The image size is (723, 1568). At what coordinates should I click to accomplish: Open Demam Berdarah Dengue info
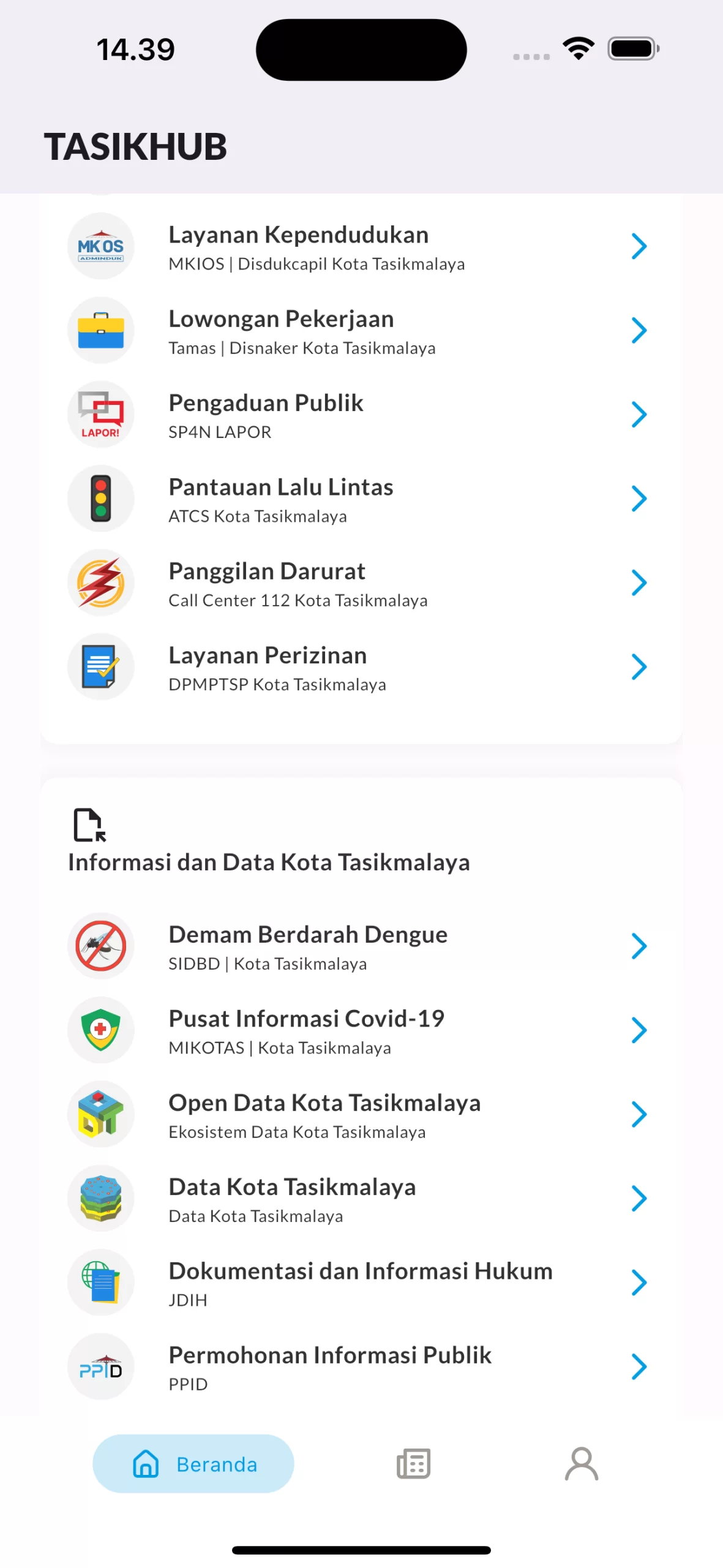point(360,947)
